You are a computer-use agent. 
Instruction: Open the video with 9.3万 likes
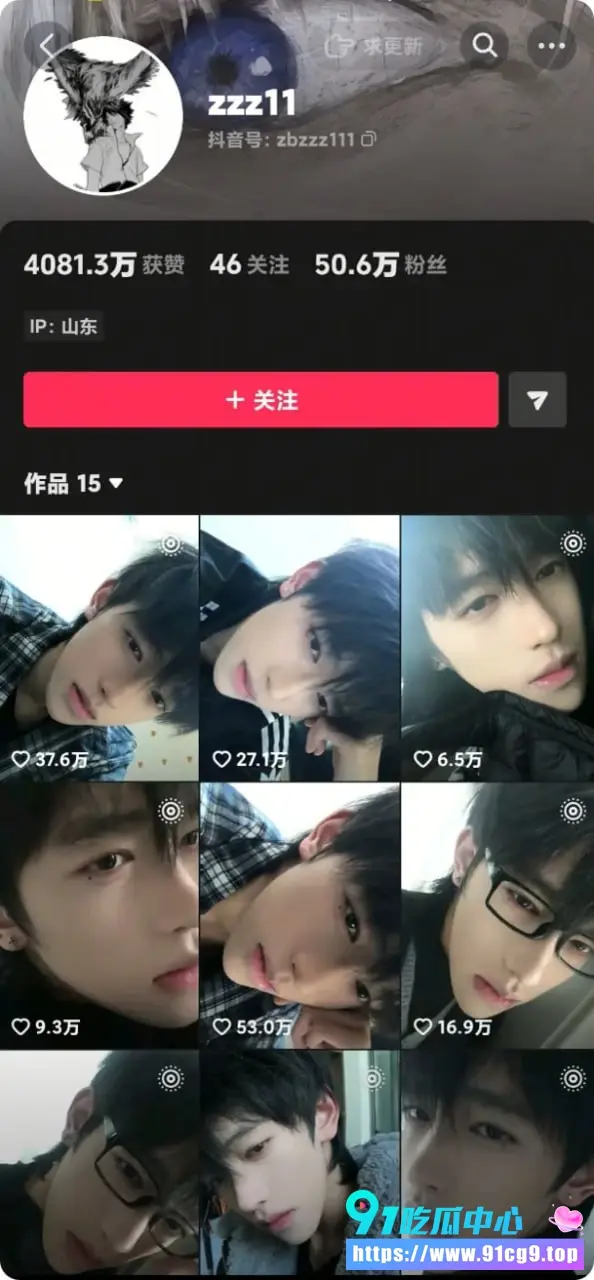click(x=99, y=915)
